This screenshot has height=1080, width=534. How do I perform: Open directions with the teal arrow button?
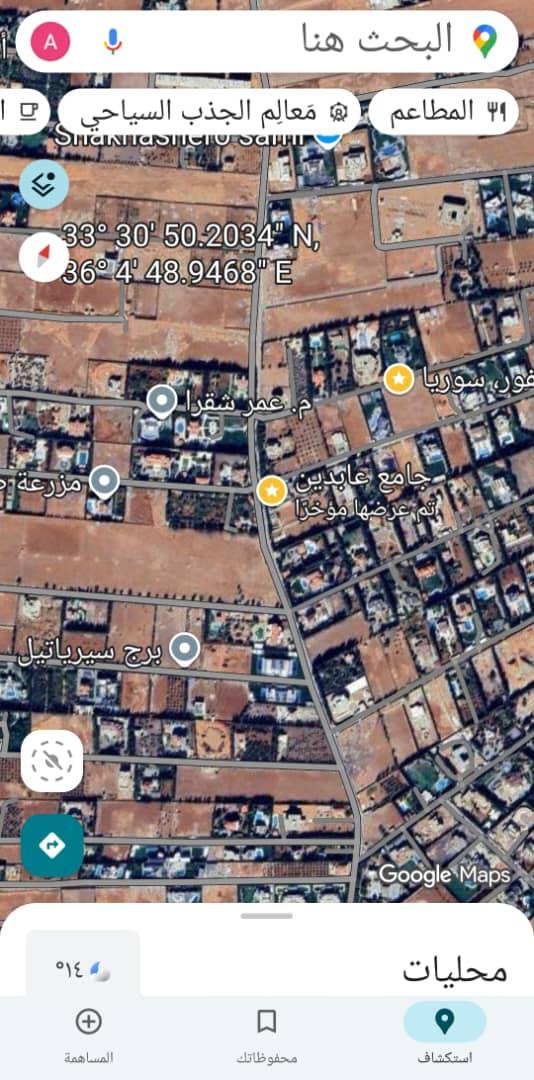pos(52,845)
